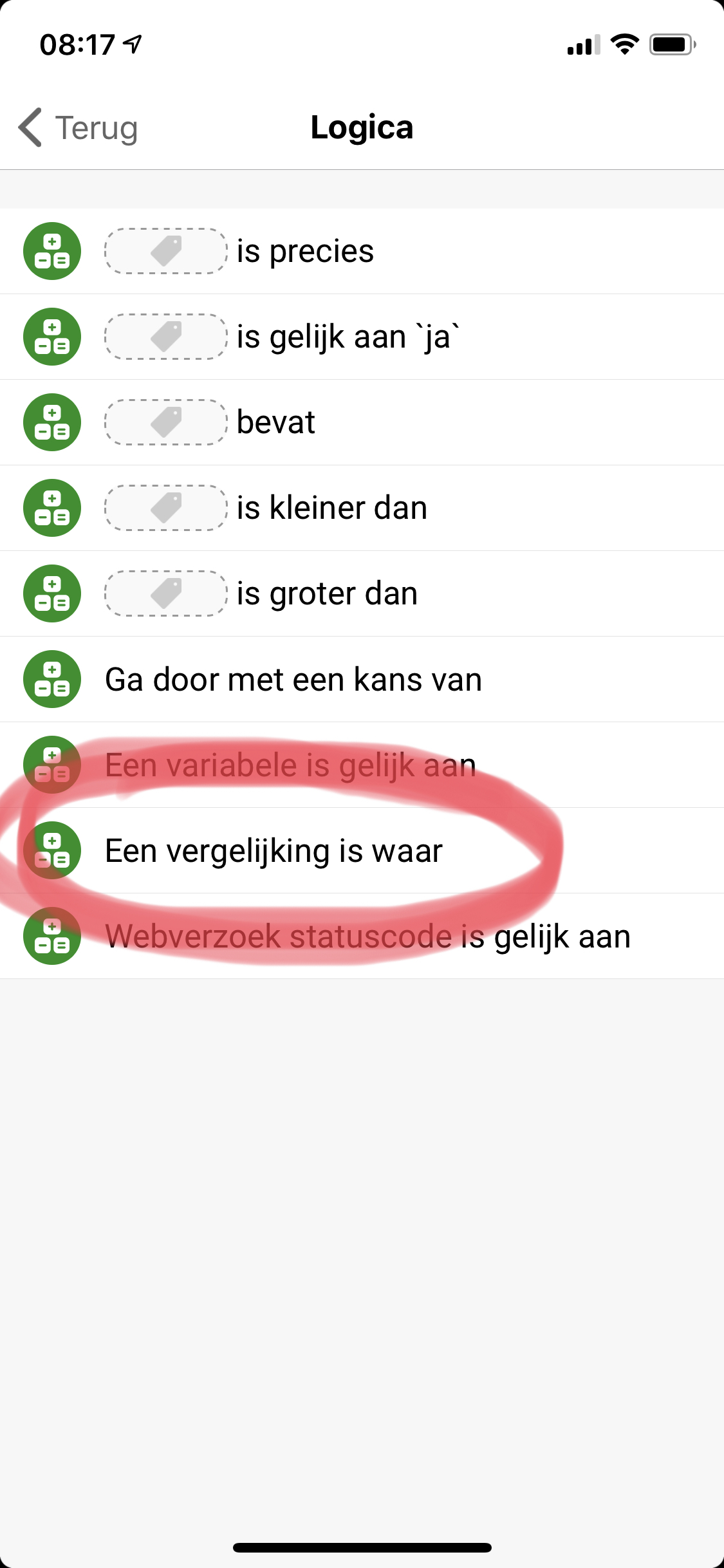Select 'Een variabele is gelijk aan'
Screen dimensions: 724x1568
pos(290,765)
